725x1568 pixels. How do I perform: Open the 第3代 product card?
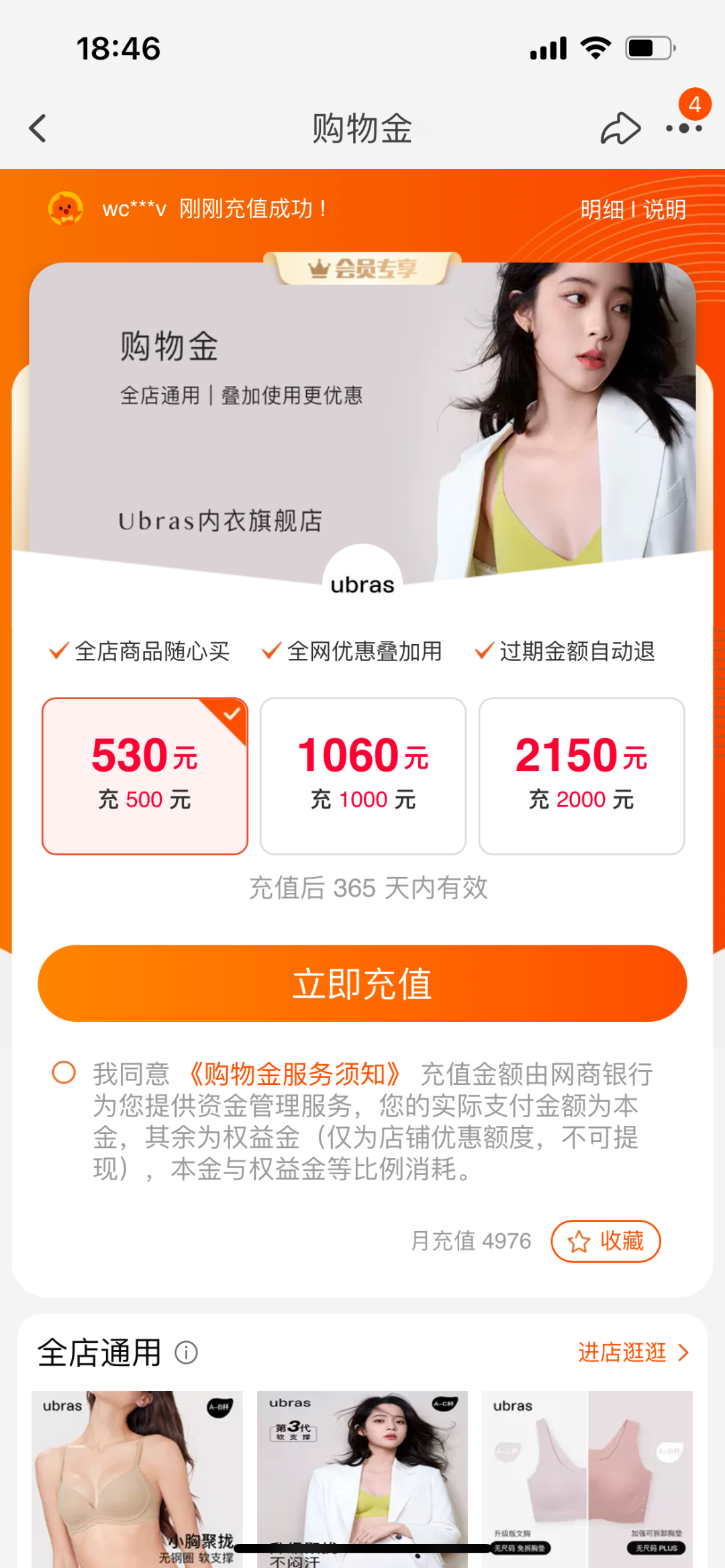pyautogui.click(x=362, y=1476)
